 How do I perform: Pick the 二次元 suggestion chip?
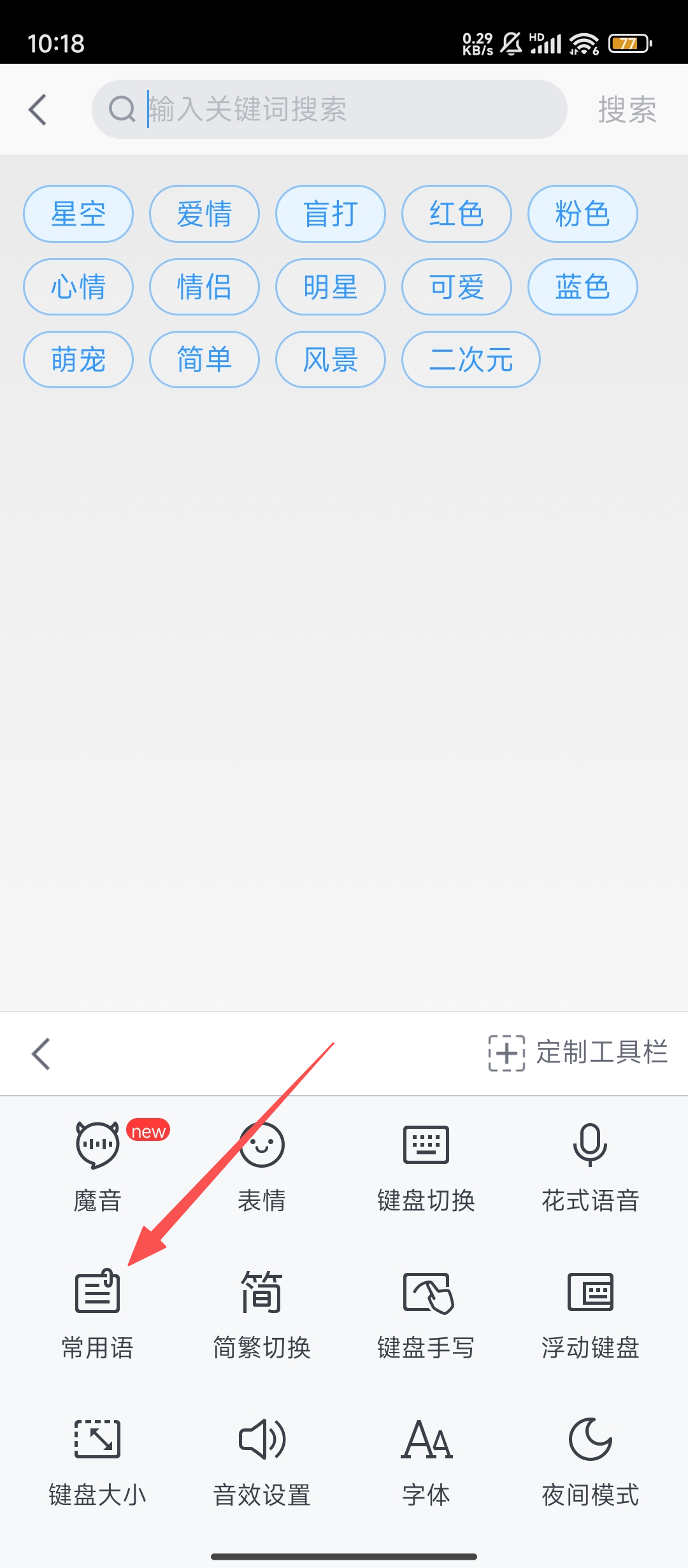471,359
